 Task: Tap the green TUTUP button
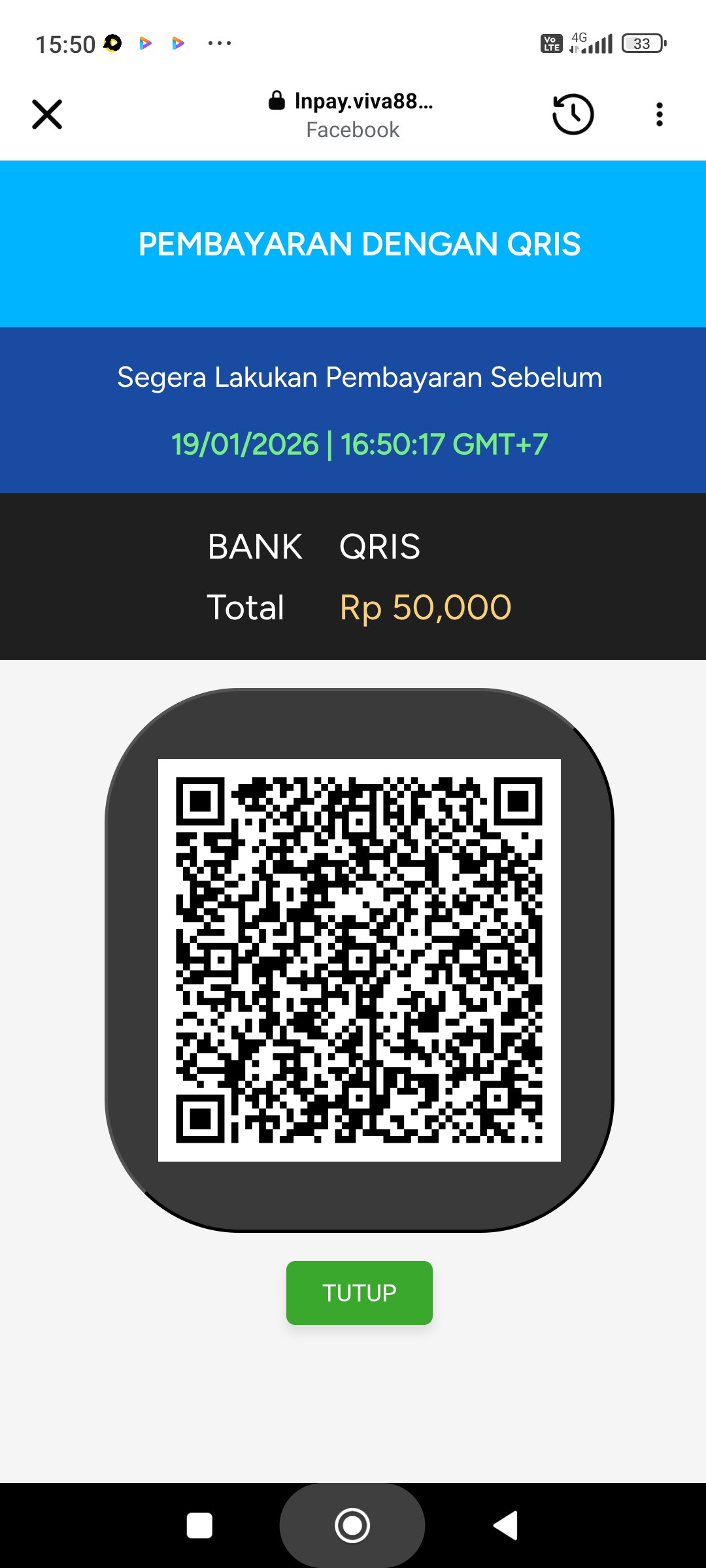[x=359, y=1292]
